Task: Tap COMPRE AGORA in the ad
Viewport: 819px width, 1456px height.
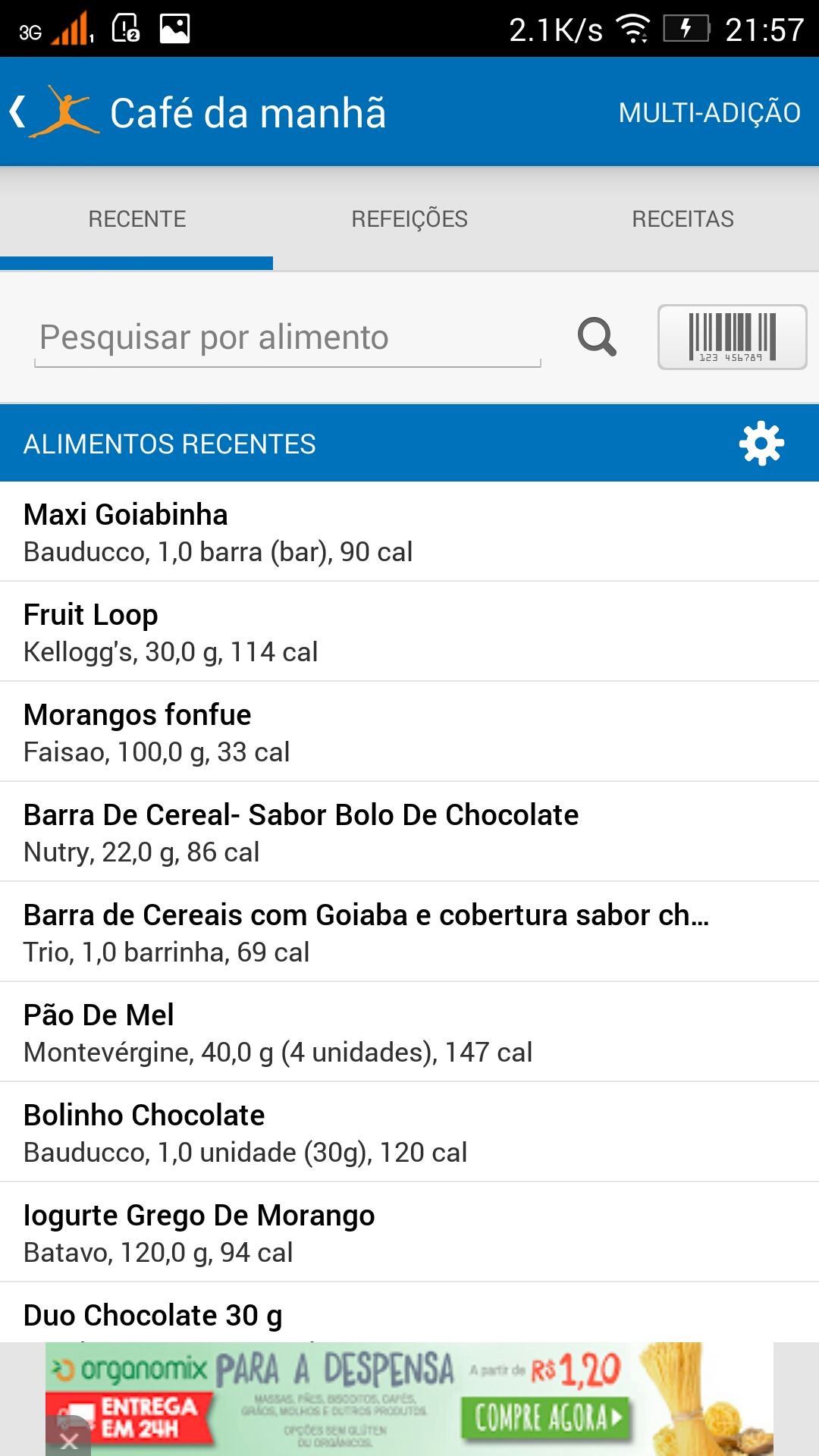Action: point(546,1417)
